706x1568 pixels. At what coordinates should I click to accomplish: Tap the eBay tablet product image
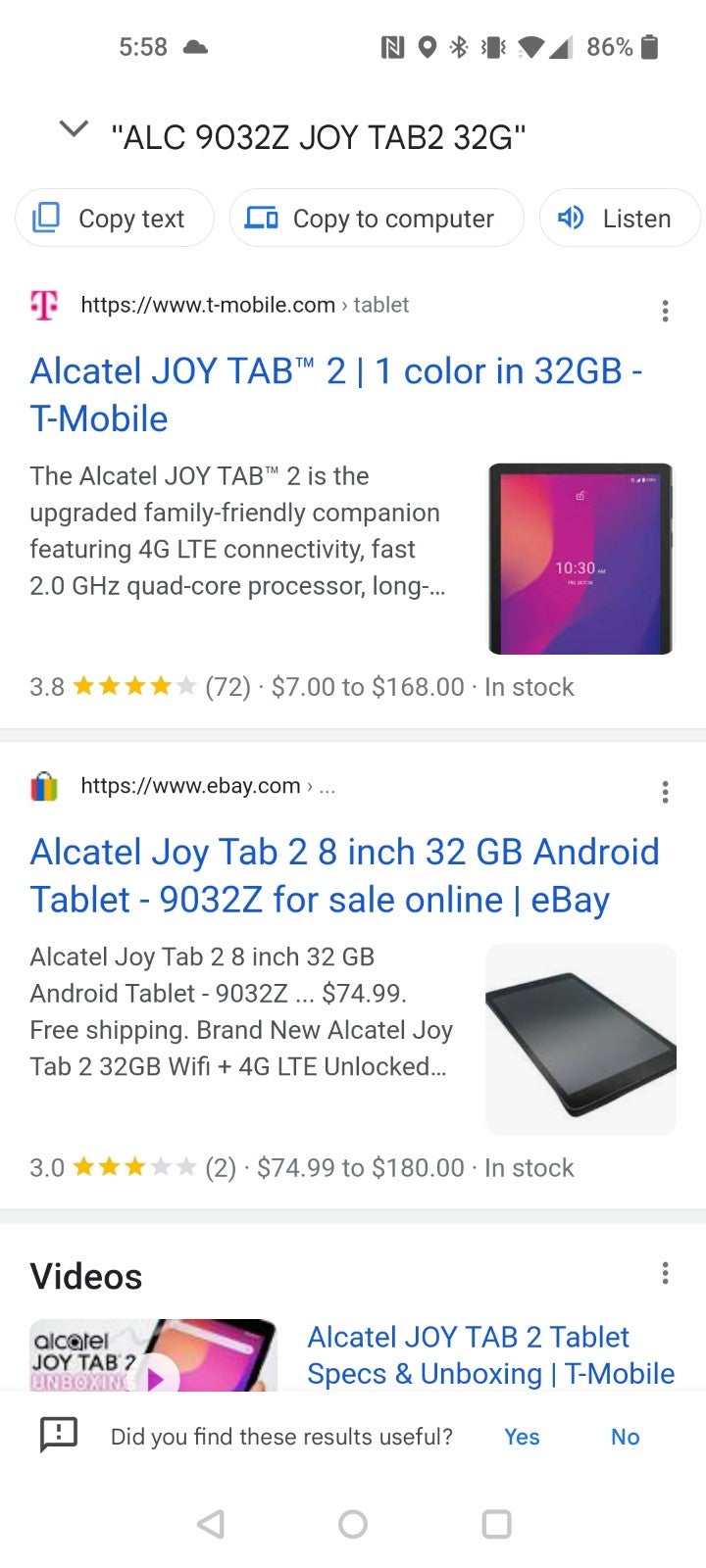pos(580,1040)
